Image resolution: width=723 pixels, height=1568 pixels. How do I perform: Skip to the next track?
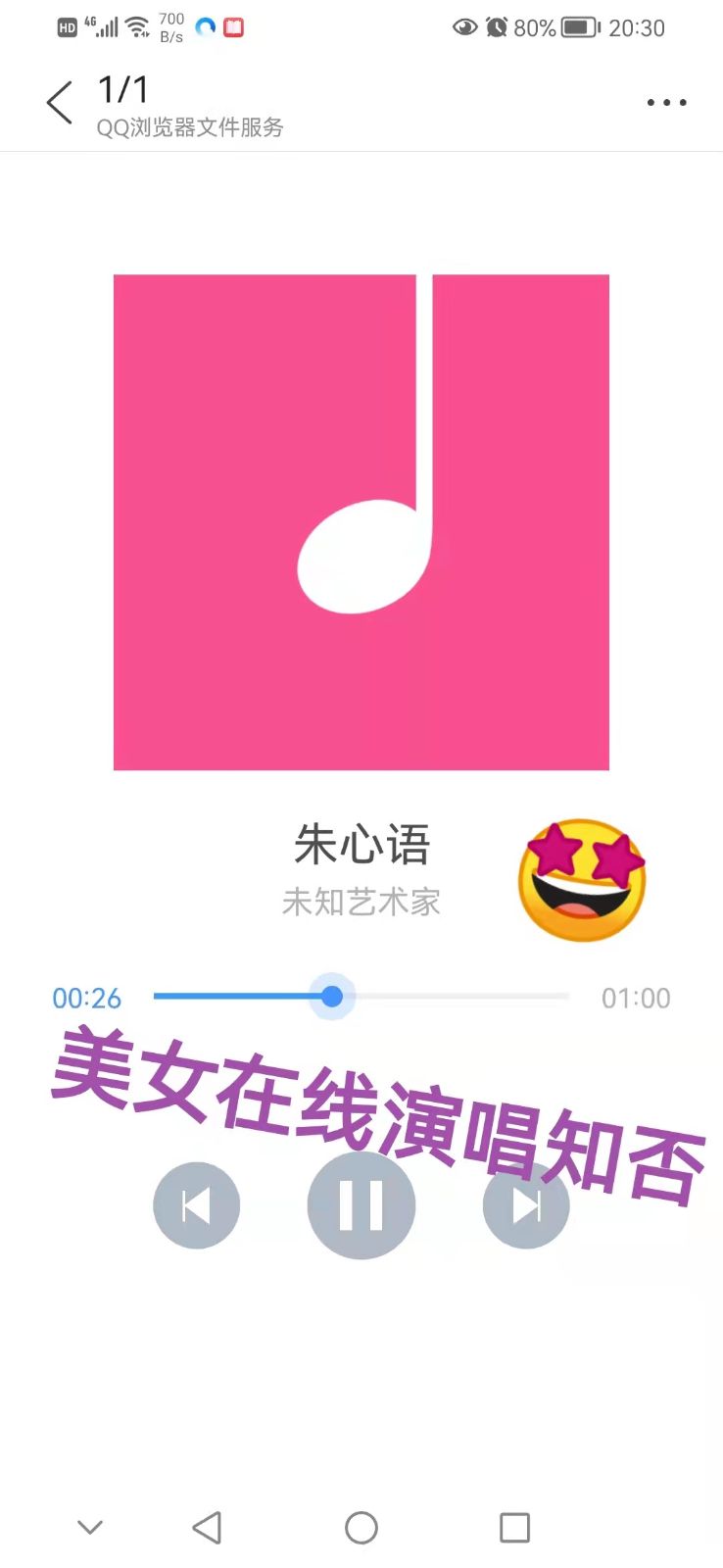526,1205
